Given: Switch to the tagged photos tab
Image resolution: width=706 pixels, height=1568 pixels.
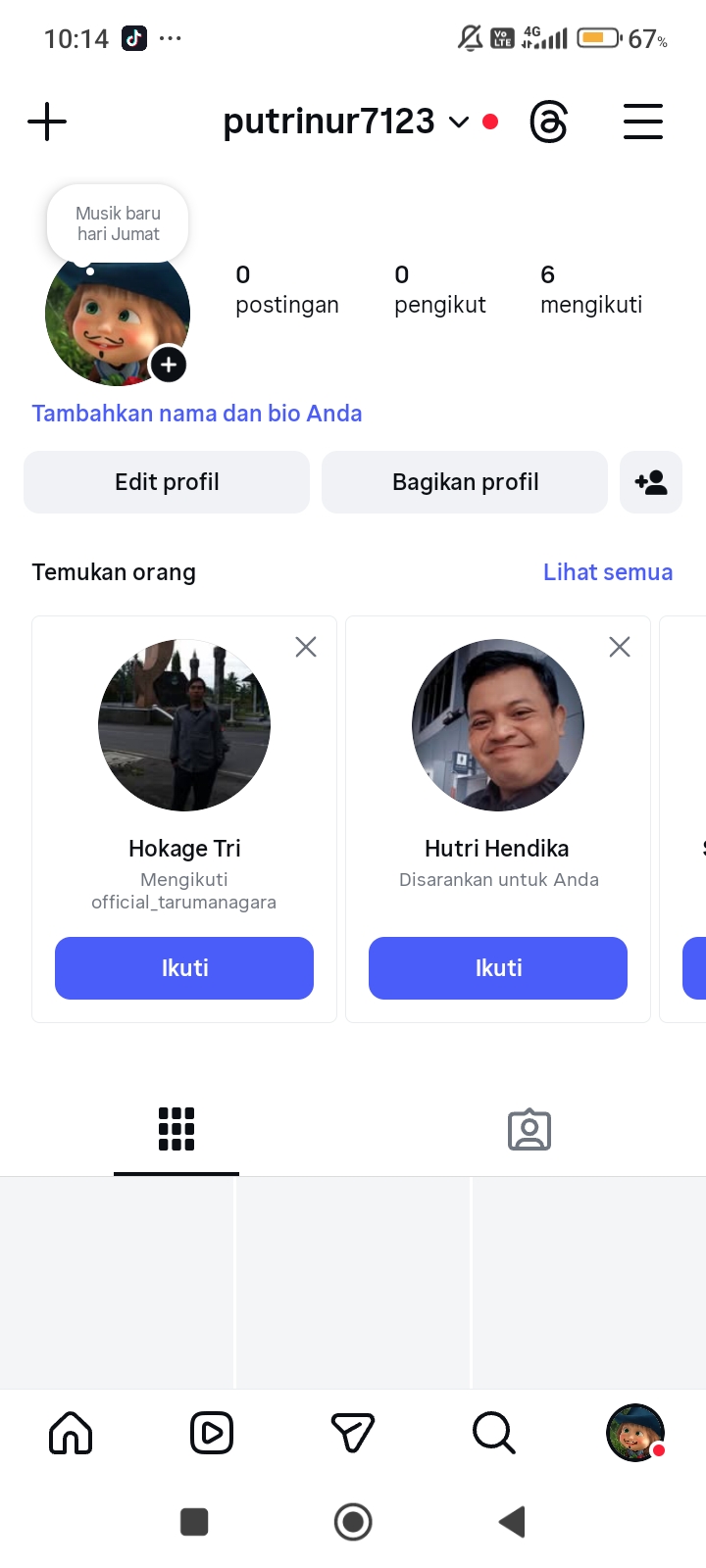Looking at the screenshot, I should pyautogui.click(x=529, y=1130).
